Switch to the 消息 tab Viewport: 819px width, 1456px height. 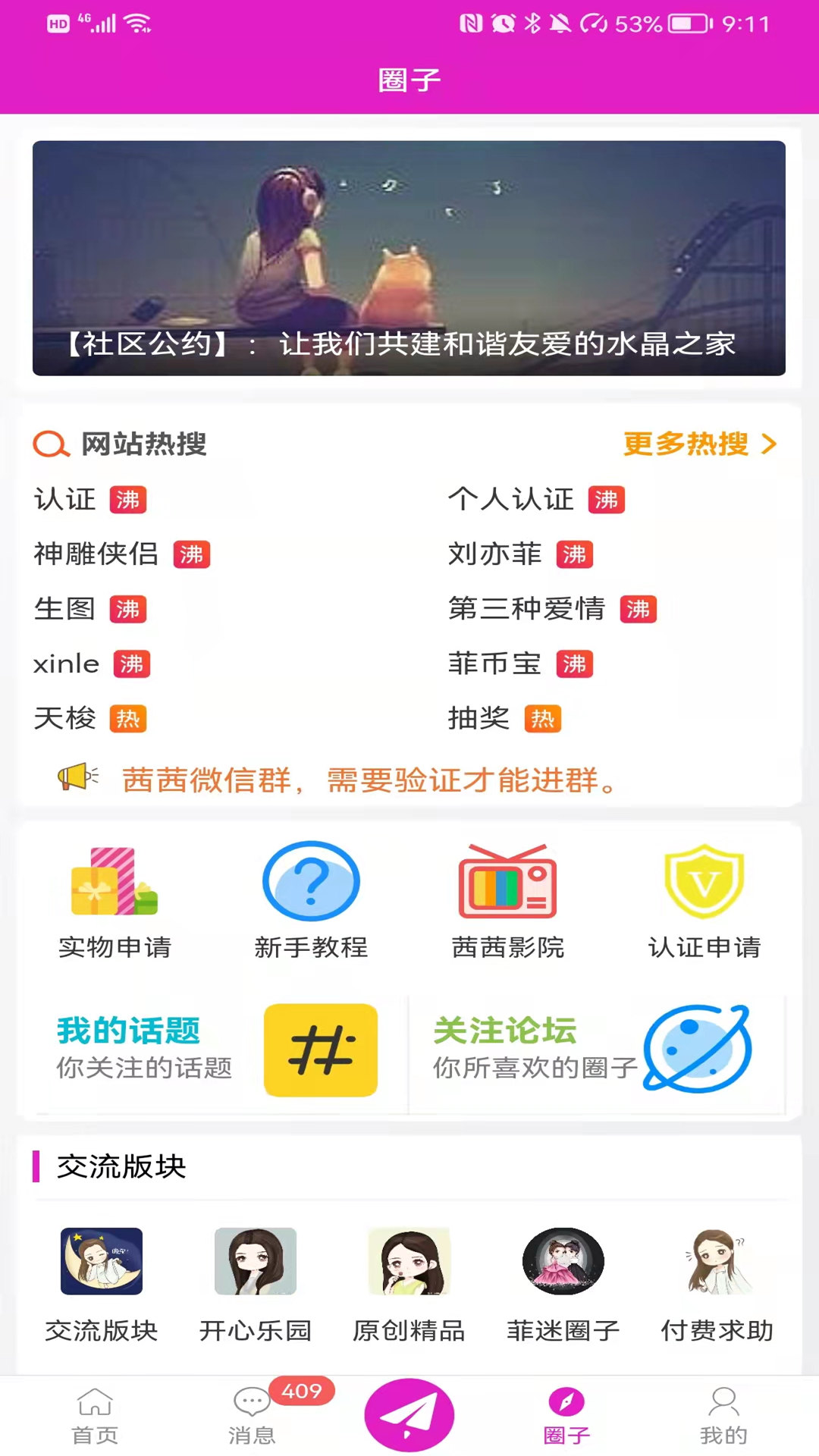click(x=252, y=1415)
